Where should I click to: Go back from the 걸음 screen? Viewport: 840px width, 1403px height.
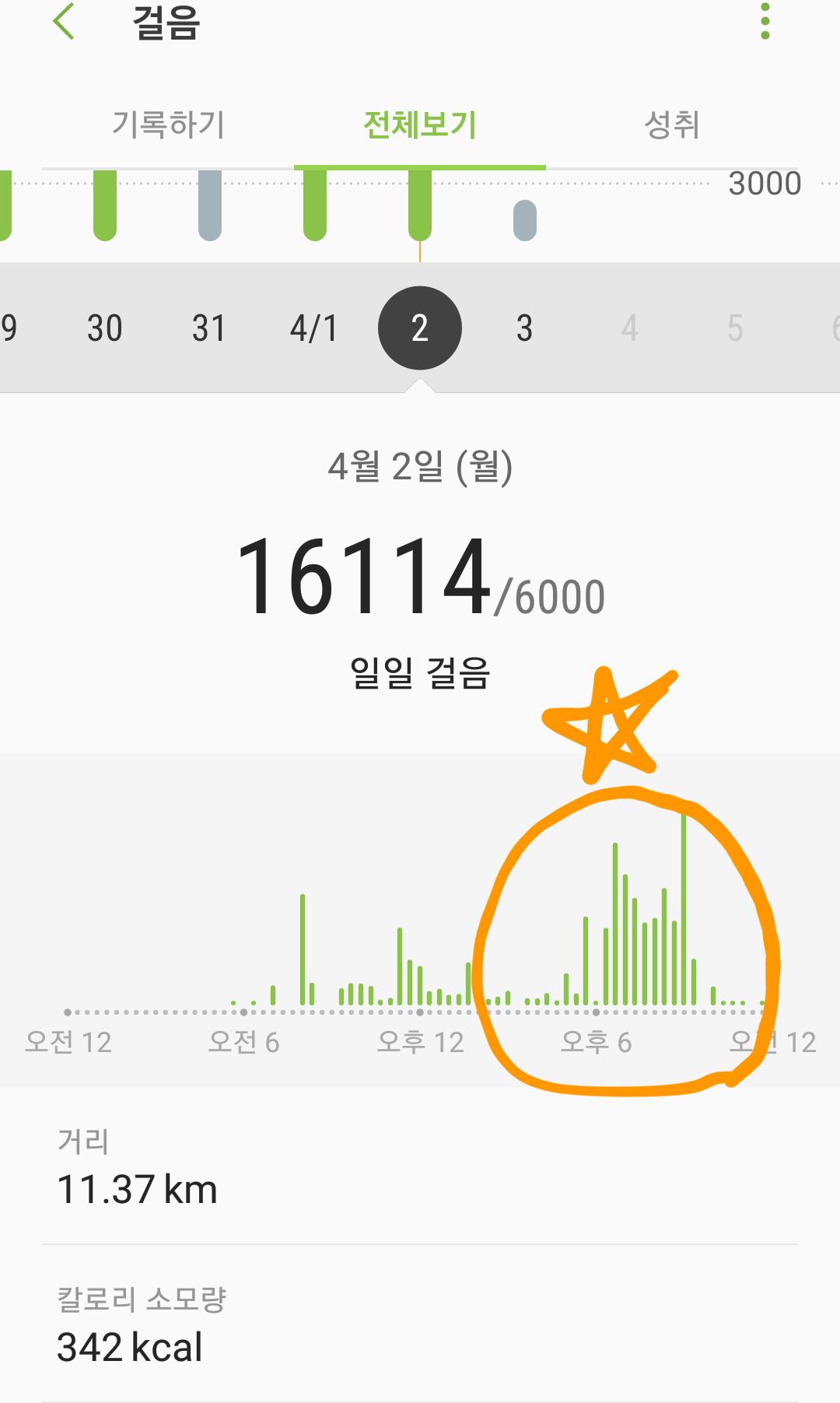pos(64,22)
